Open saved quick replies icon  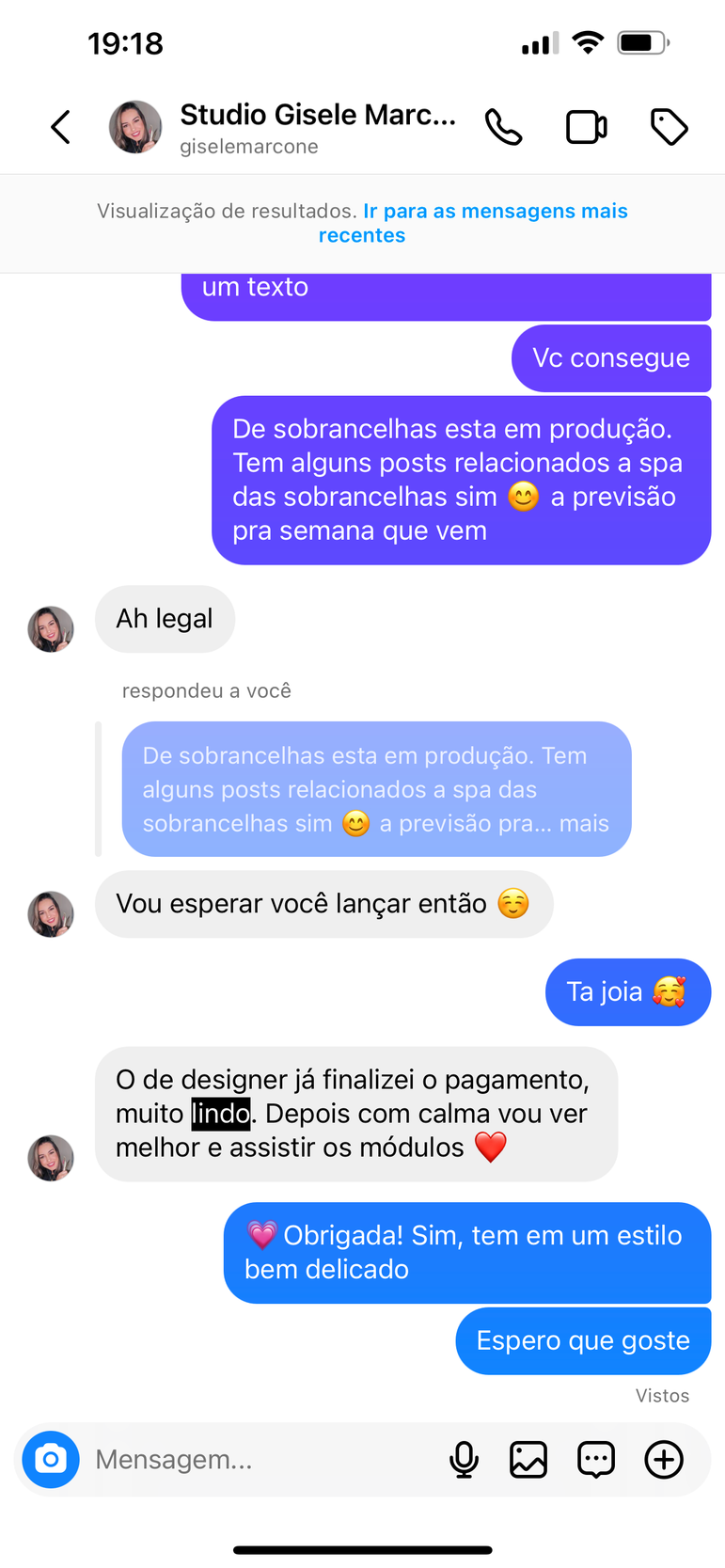pyautogui.click(x=596, y=1460)
